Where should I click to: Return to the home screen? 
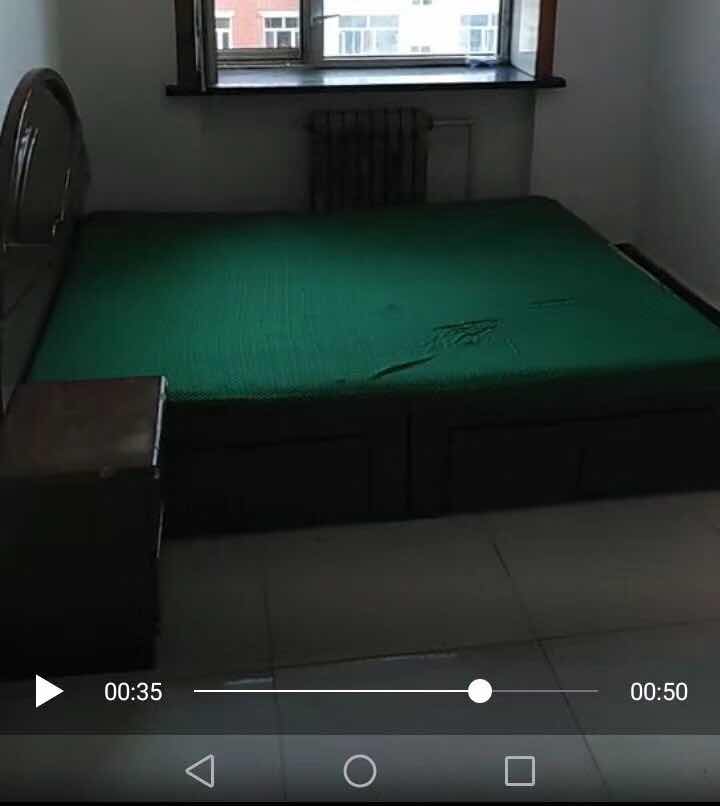(x=360, y=771)
